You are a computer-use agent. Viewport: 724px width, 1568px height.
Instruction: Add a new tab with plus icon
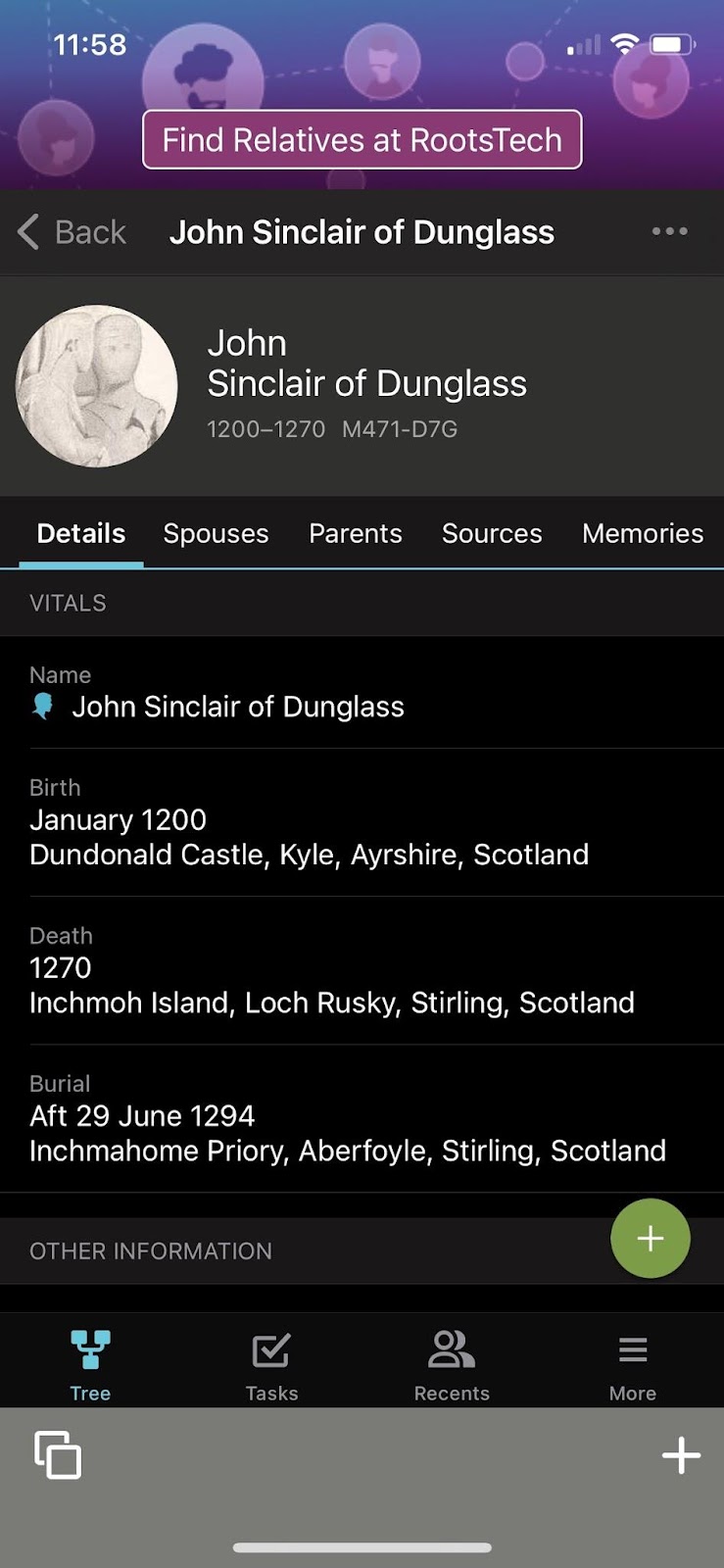pos(681,1455)
